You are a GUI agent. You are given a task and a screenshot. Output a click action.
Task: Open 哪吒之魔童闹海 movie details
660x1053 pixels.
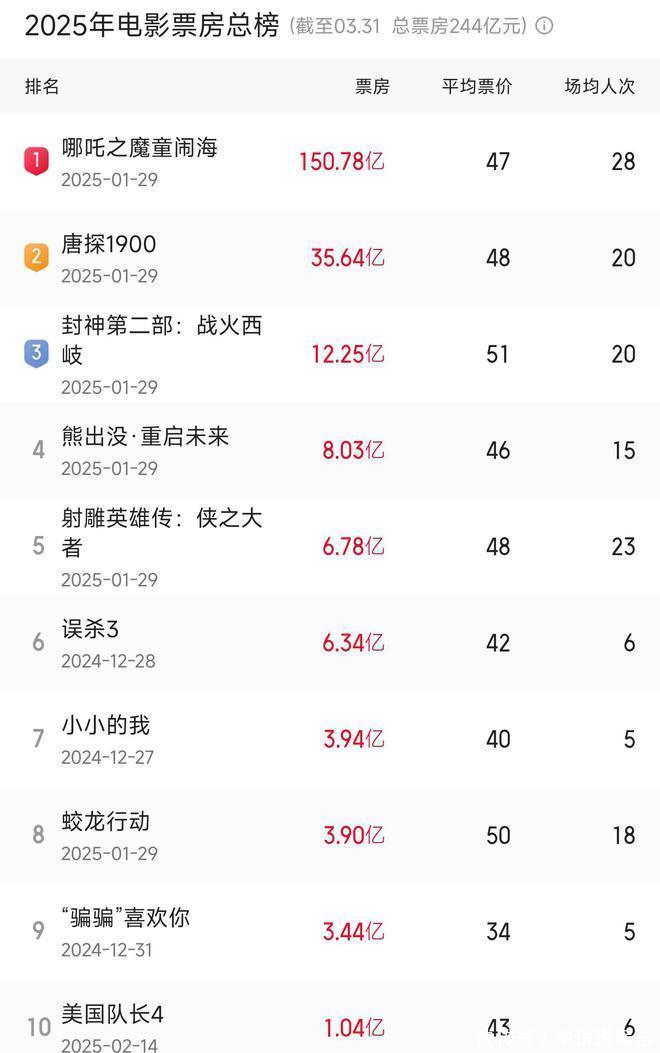330,161
